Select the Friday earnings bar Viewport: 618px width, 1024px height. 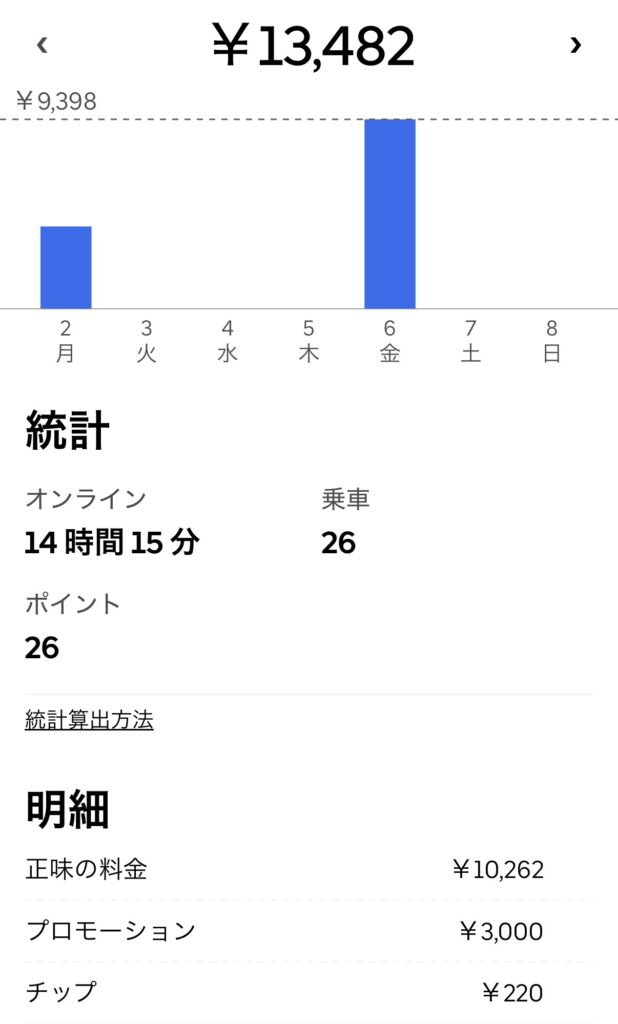tap(389, 214)
